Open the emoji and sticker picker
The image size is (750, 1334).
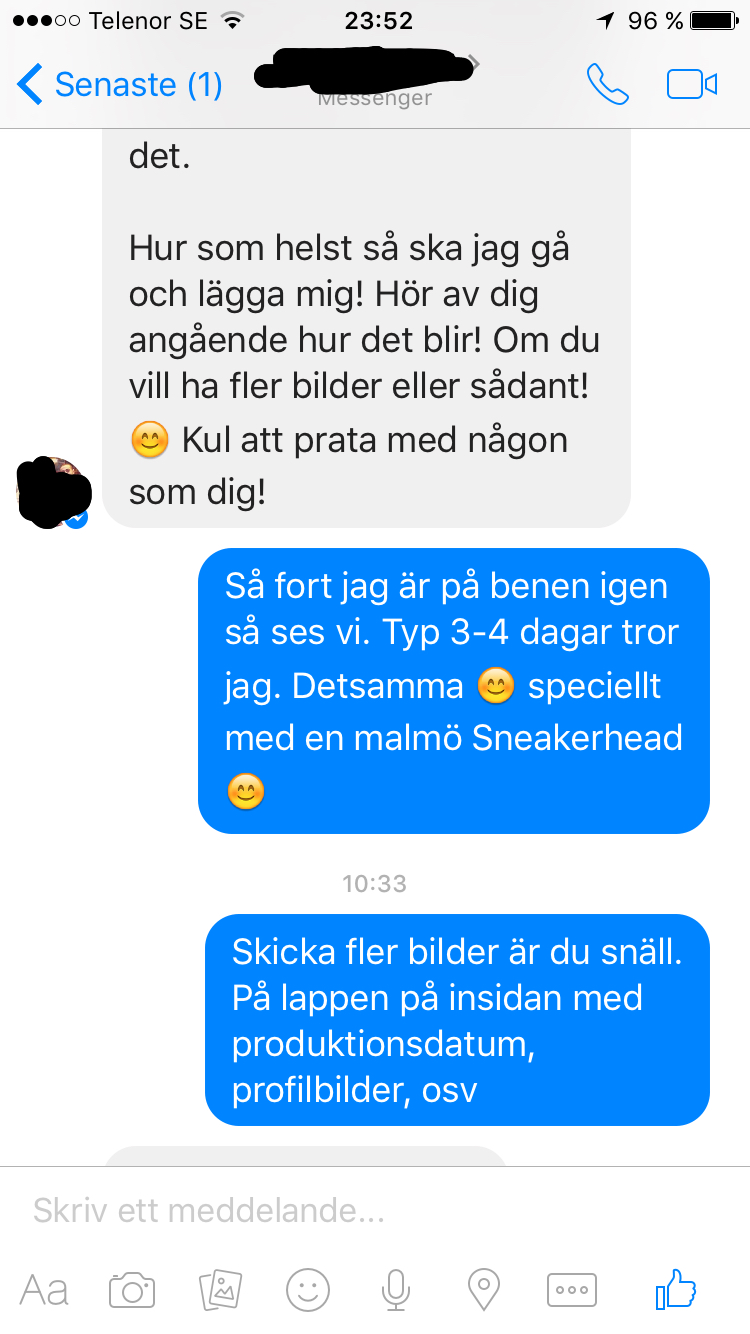308,1290
